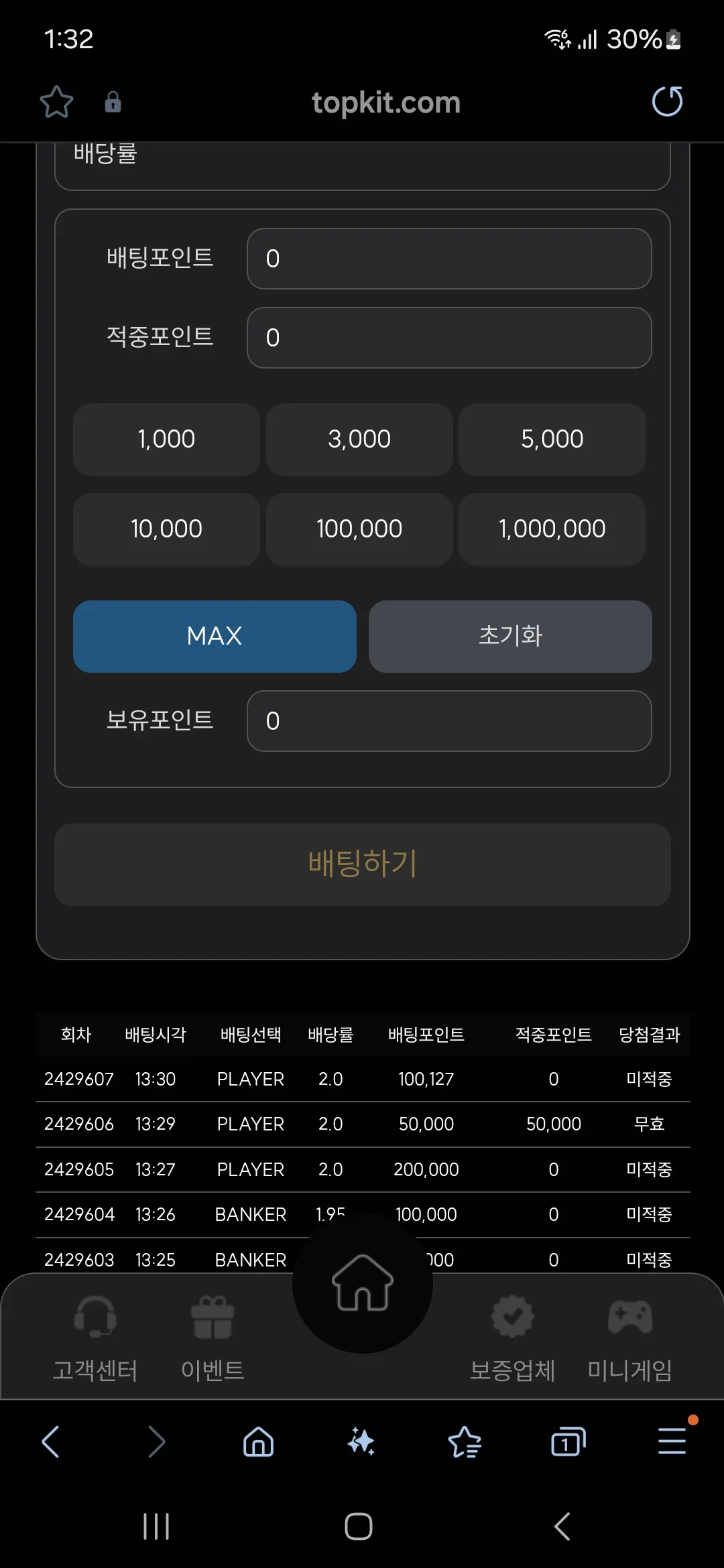Tap the topkit.com address bar
Image resolution: width=724 pixels, height=1568 pixels.
click(385, 103)
